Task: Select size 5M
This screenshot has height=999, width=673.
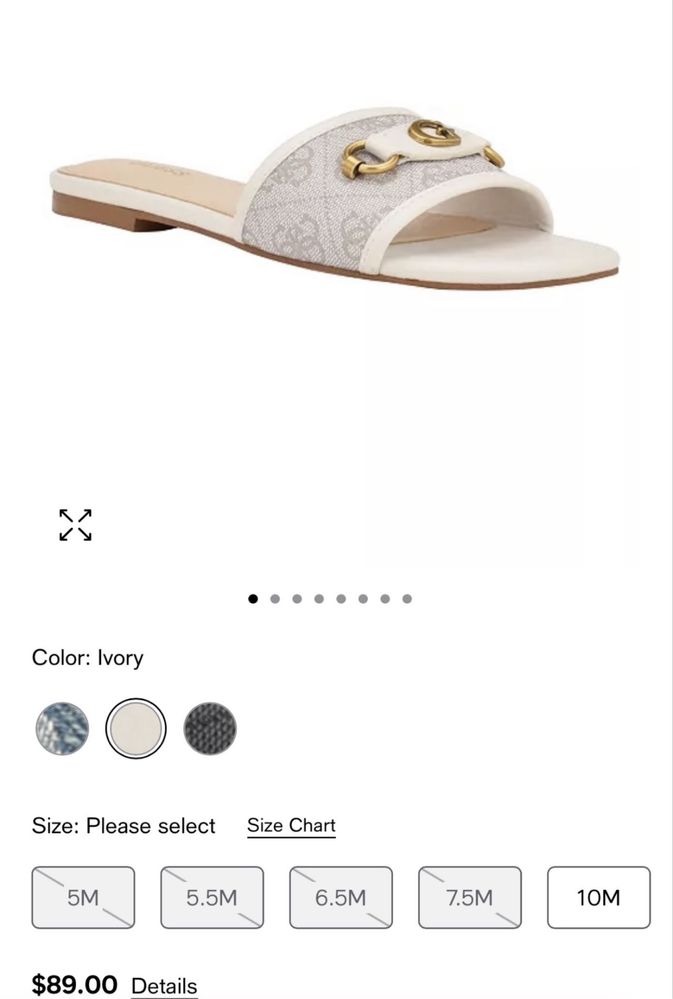Action: [83, 897]
